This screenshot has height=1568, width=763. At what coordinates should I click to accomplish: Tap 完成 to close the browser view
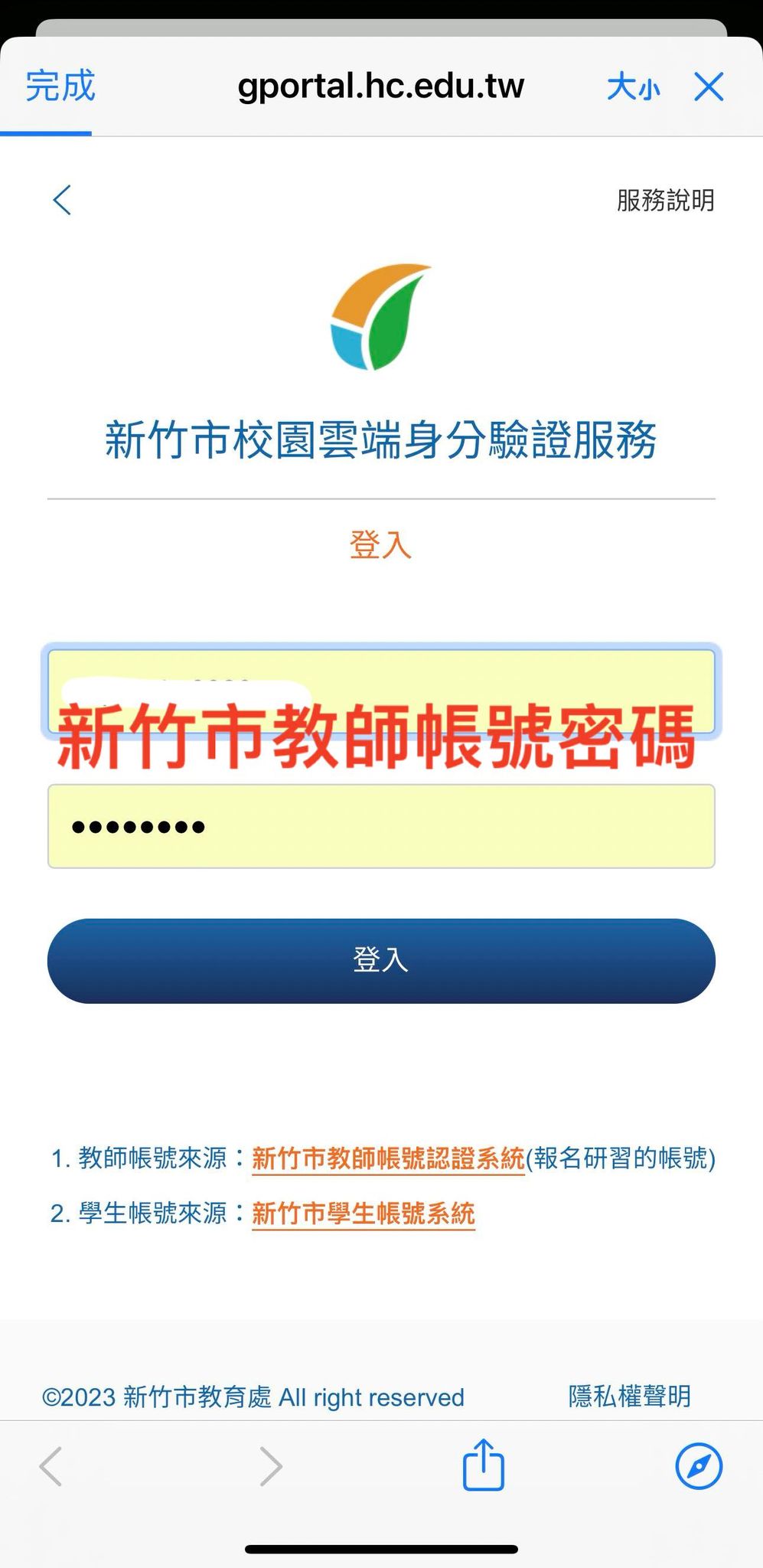60,86
